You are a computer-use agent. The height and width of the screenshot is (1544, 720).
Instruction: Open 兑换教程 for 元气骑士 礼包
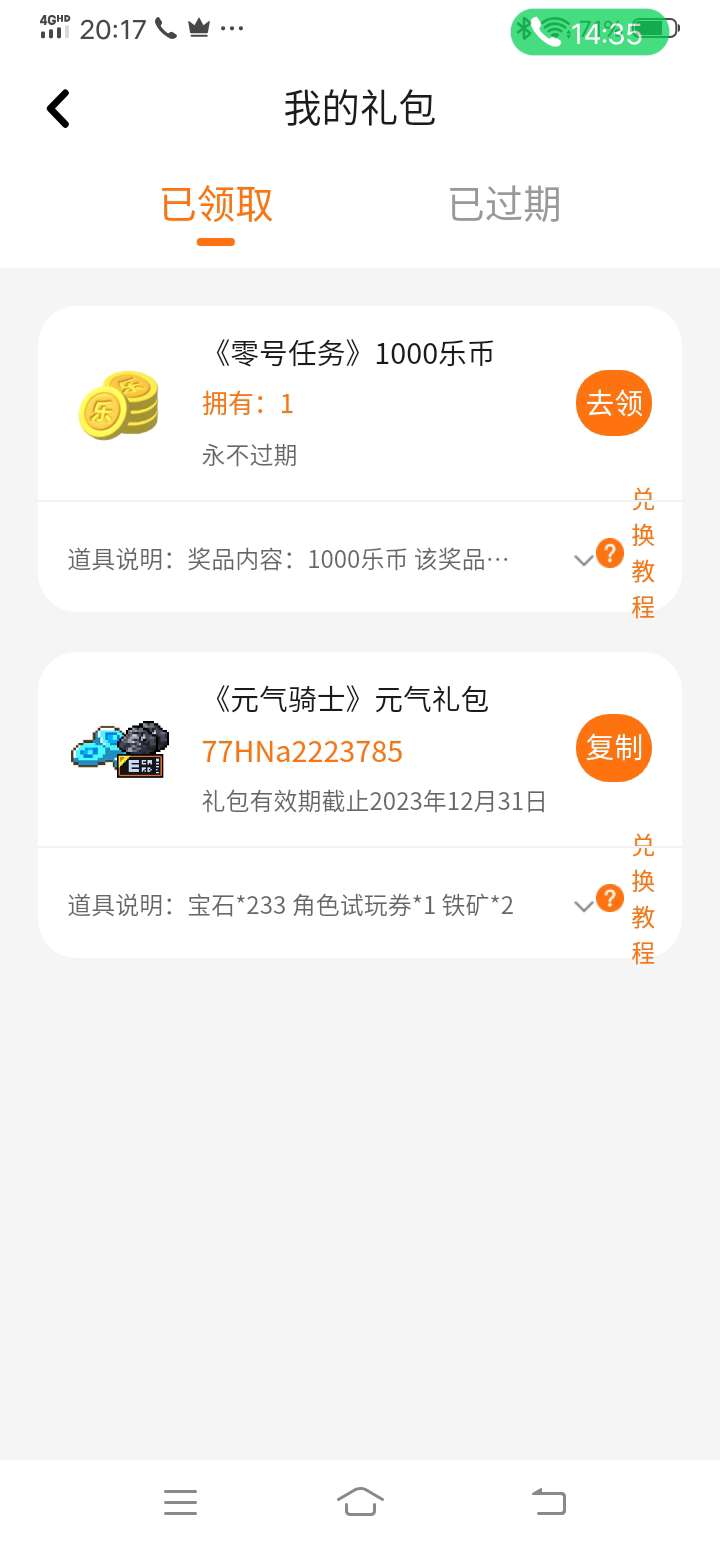(x=630, y=899)
